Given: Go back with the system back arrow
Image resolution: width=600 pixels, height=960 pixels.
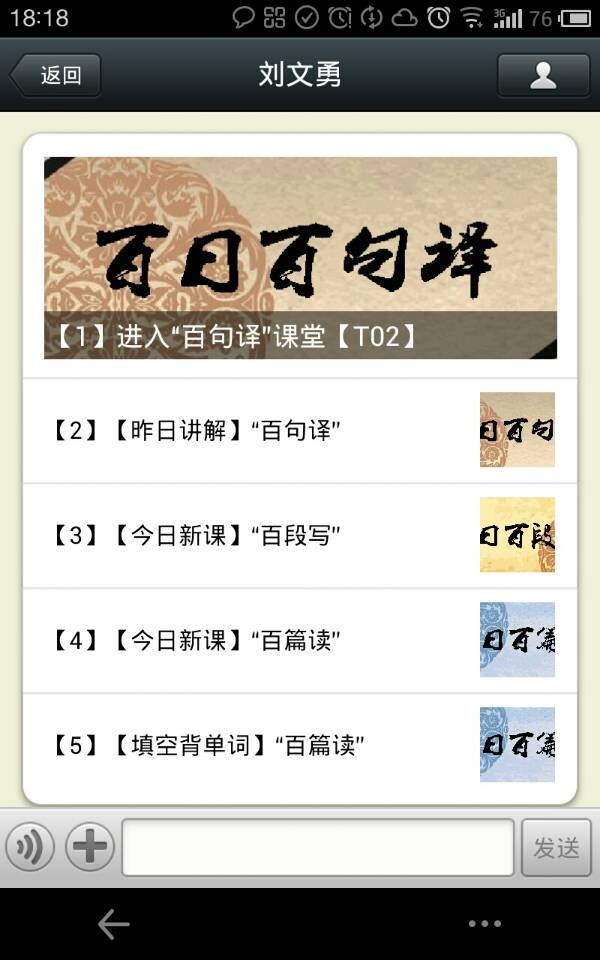Looking at the screenshot, I should tap(114, 925).
